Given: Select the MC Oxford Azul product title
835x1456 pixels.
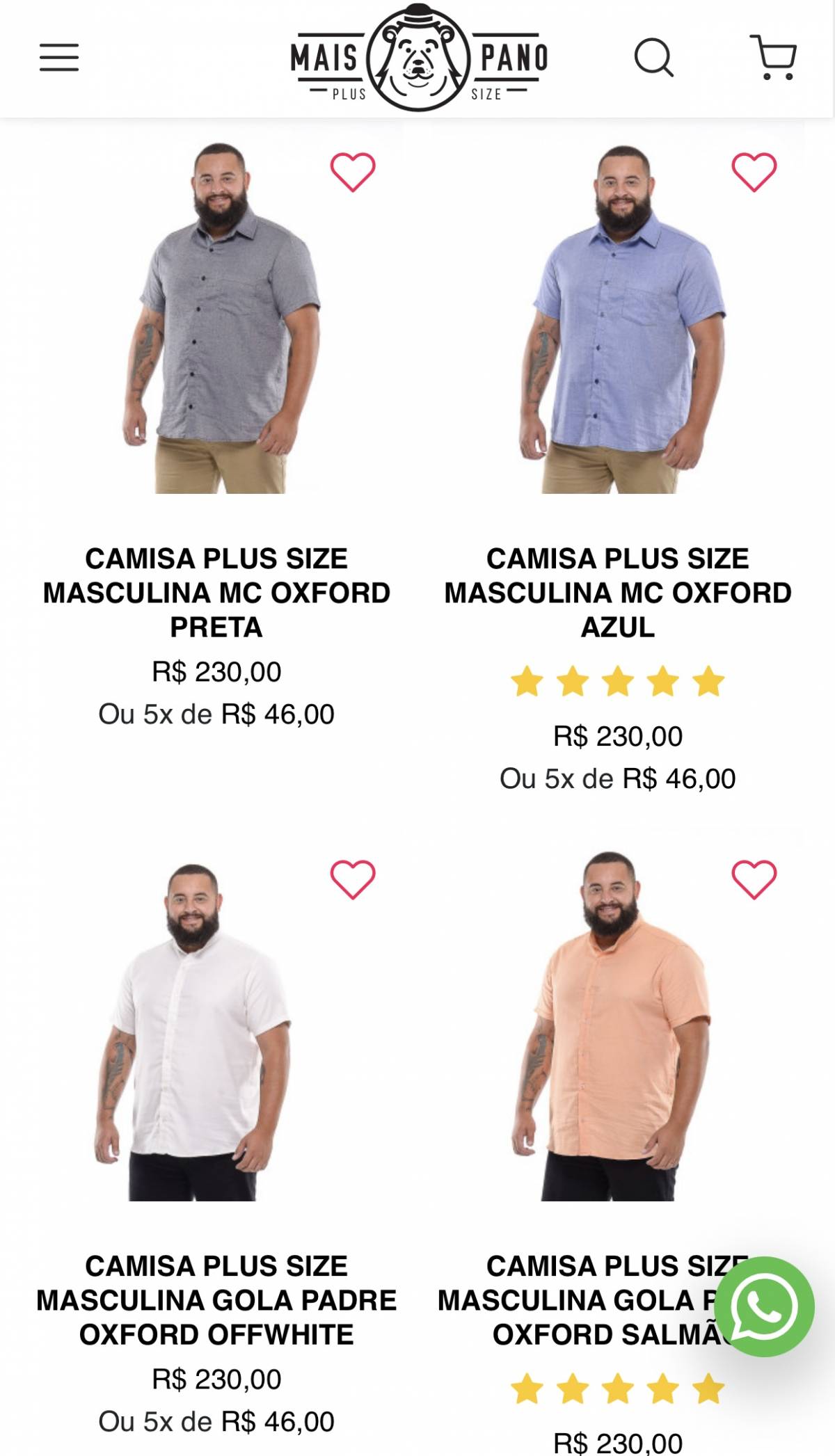Looking at the screenshot, I should [x=618, y=593].
